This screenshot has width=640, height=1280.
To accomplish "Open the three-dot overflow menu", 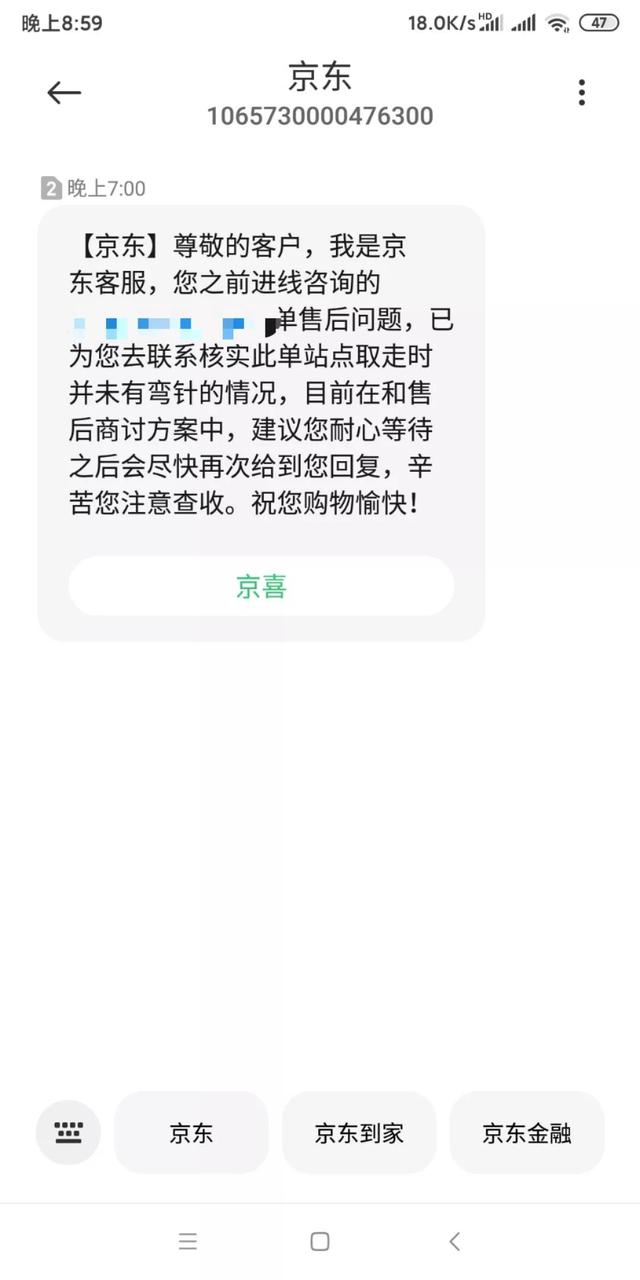I will click(x=581, y=93).
